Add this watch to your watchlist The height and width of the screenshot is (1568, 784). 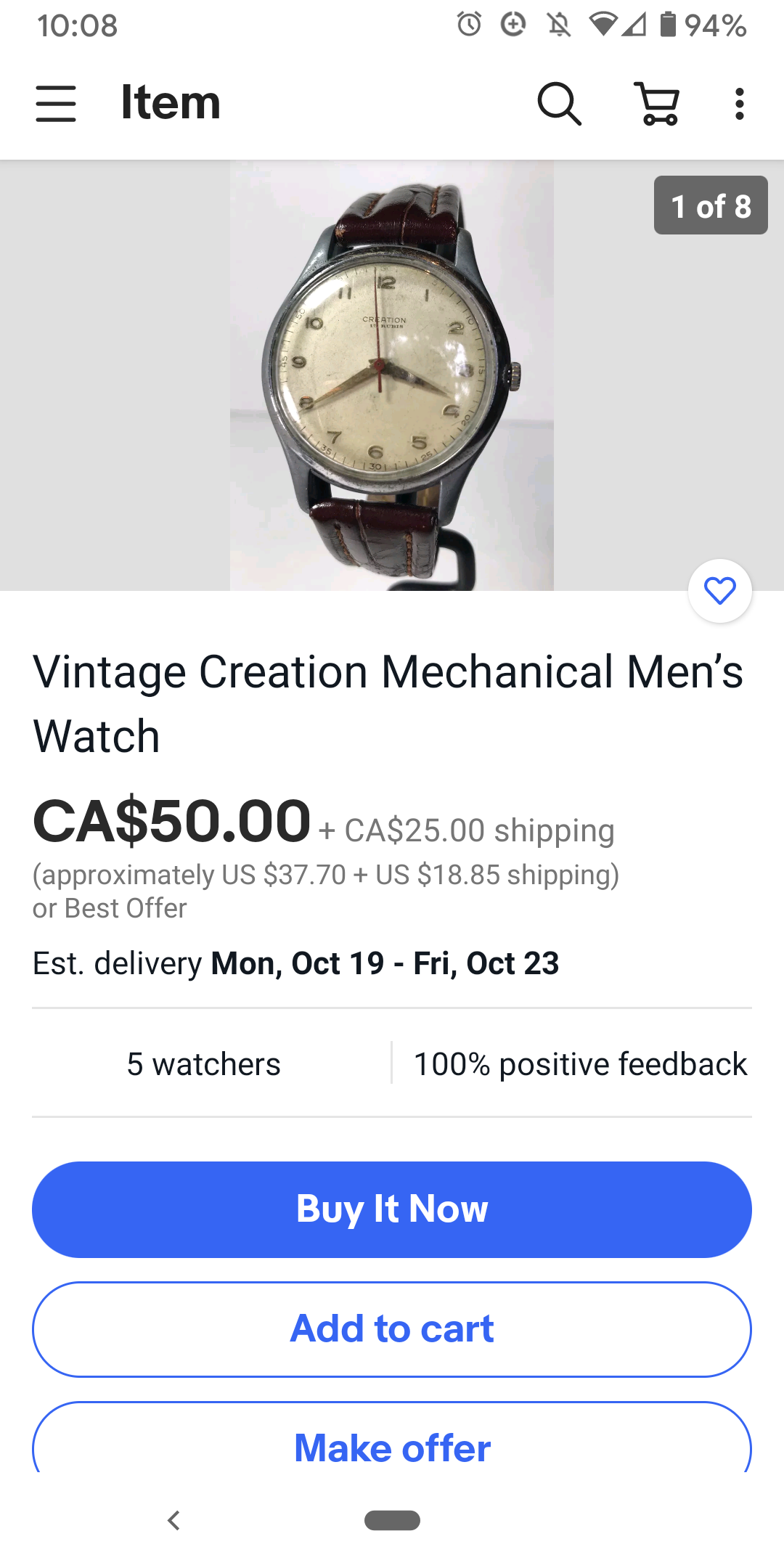[719, 591]
